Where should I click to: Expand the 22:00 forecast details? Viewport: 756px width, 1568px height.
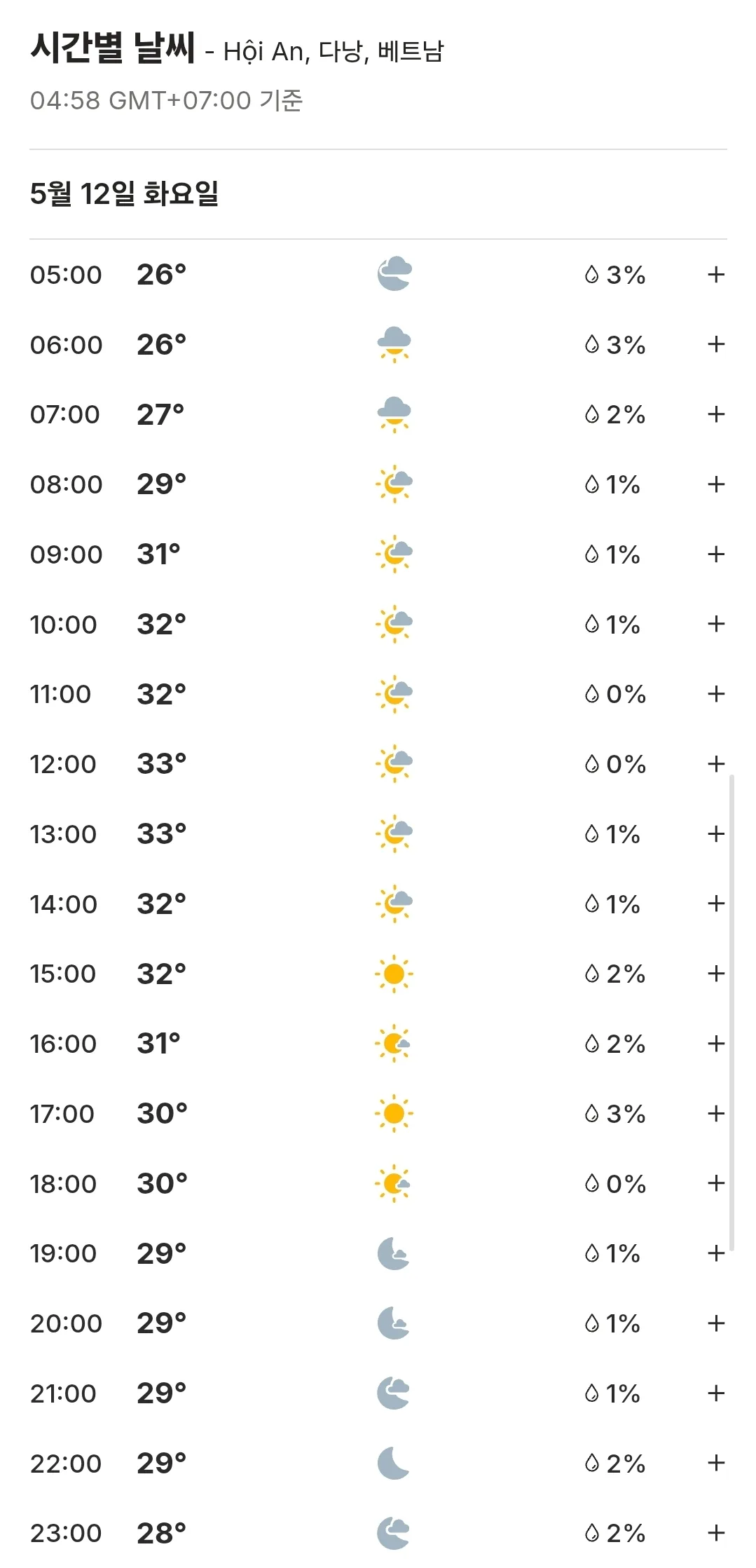tap(715, 1463)
